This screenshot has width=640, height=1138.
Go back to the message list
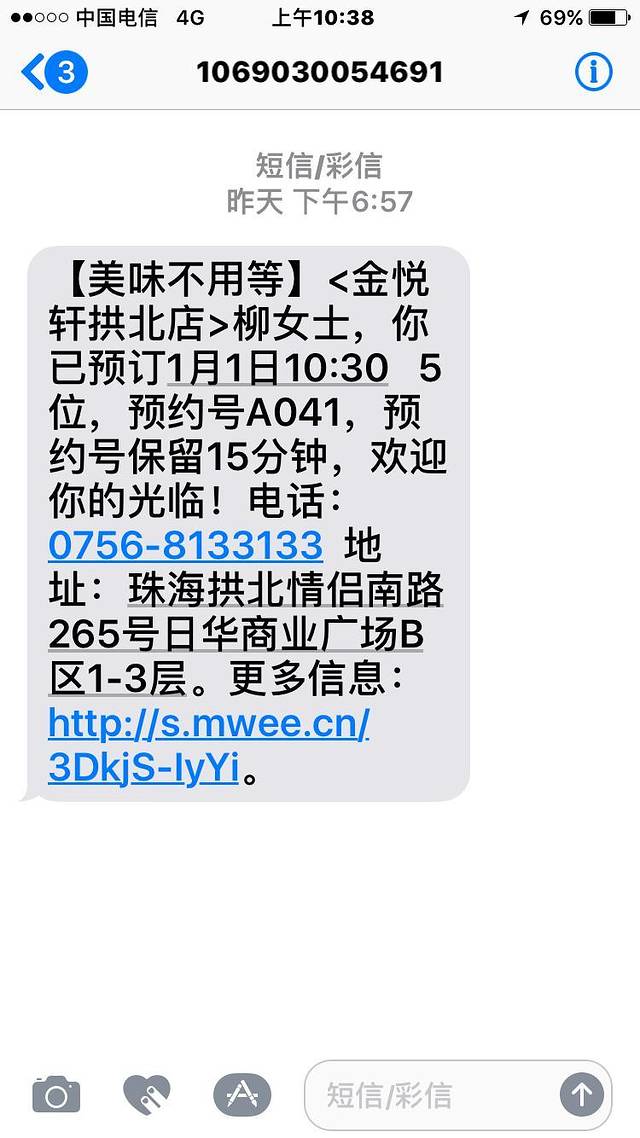54,72
